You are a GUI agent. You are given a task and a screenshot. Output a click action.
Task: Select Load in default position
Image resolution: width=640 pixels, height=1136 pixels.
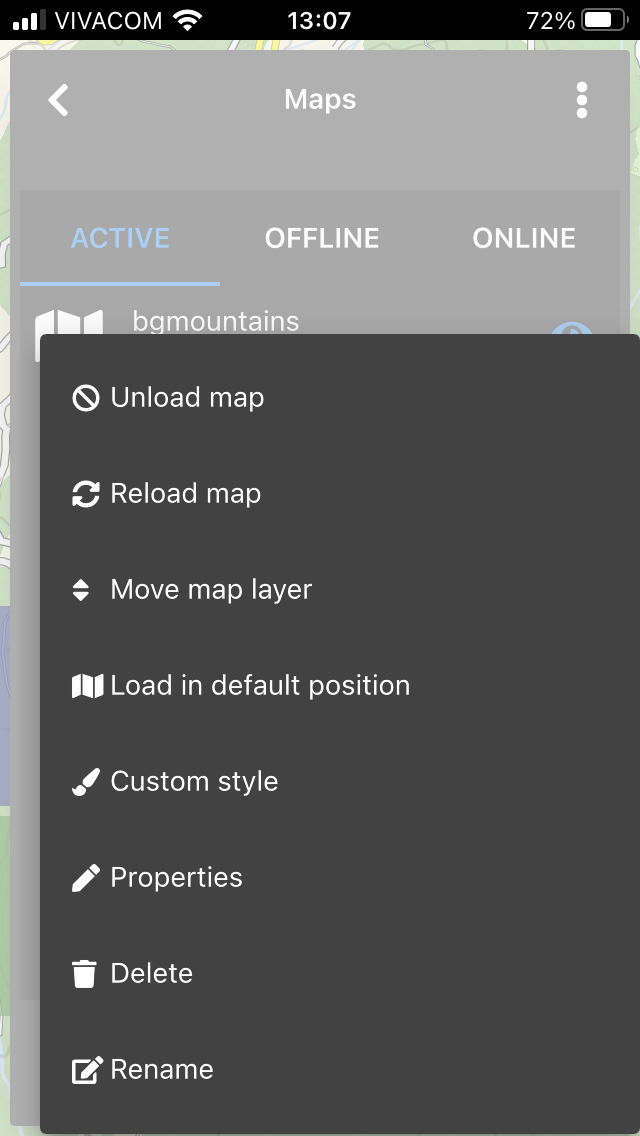(x=340, y=685)
